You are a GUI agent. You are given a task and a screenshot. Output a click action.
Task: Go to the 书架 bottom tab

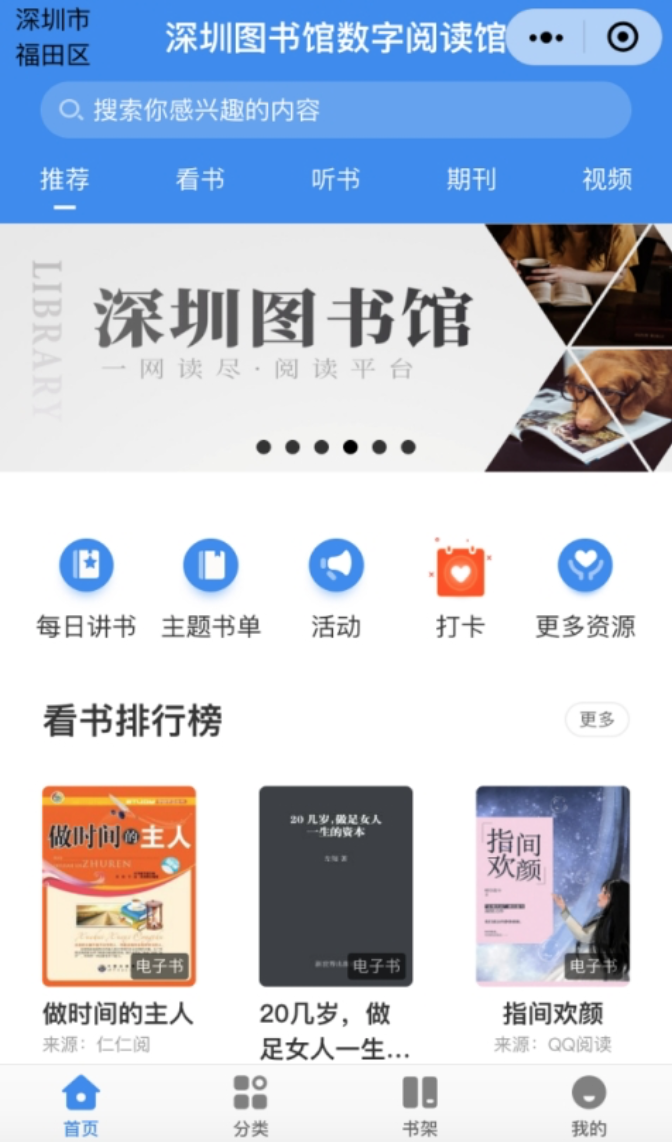click(x=420, y=1105)
